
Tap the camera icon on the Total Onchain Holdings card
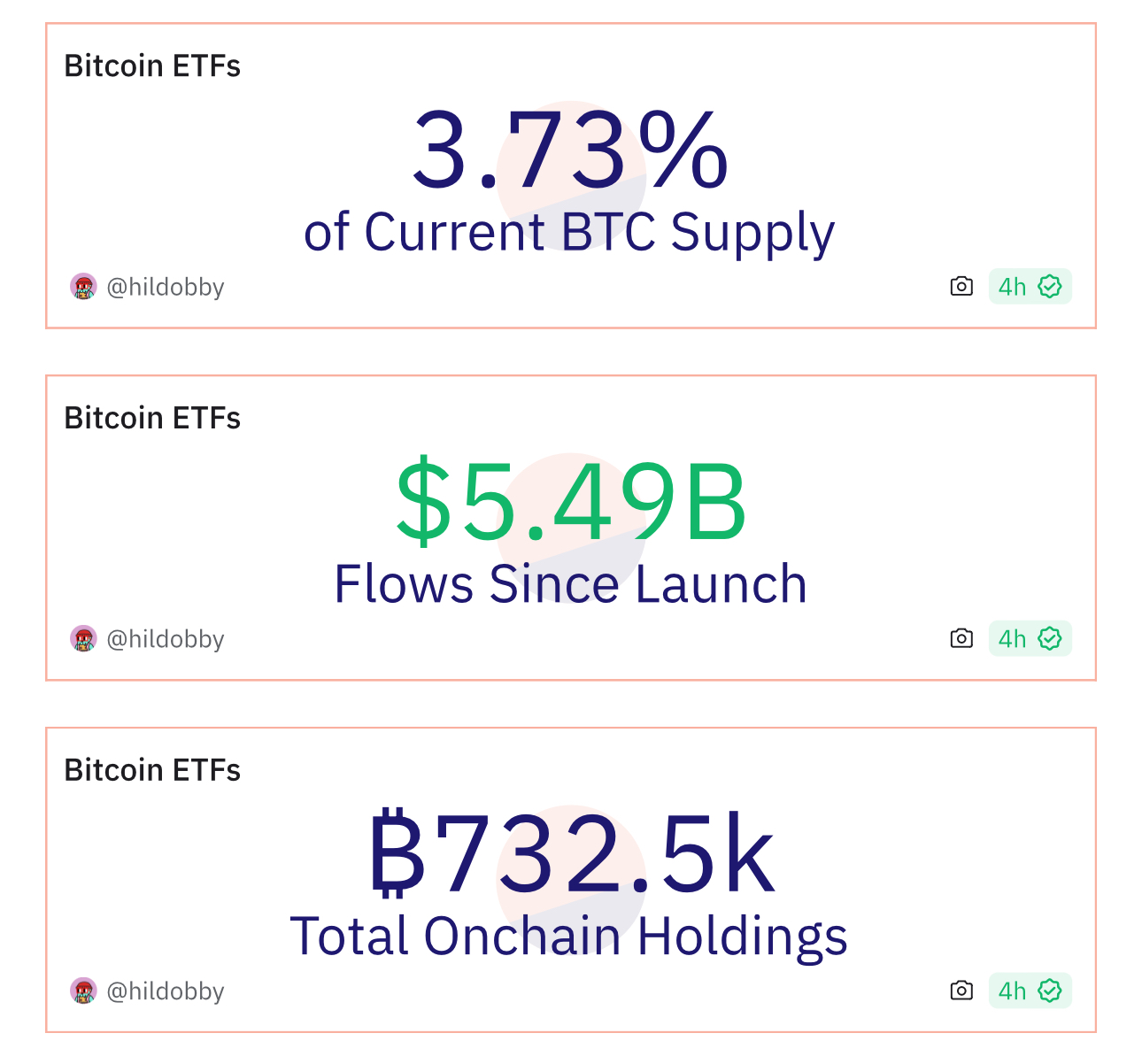point(961,991)
